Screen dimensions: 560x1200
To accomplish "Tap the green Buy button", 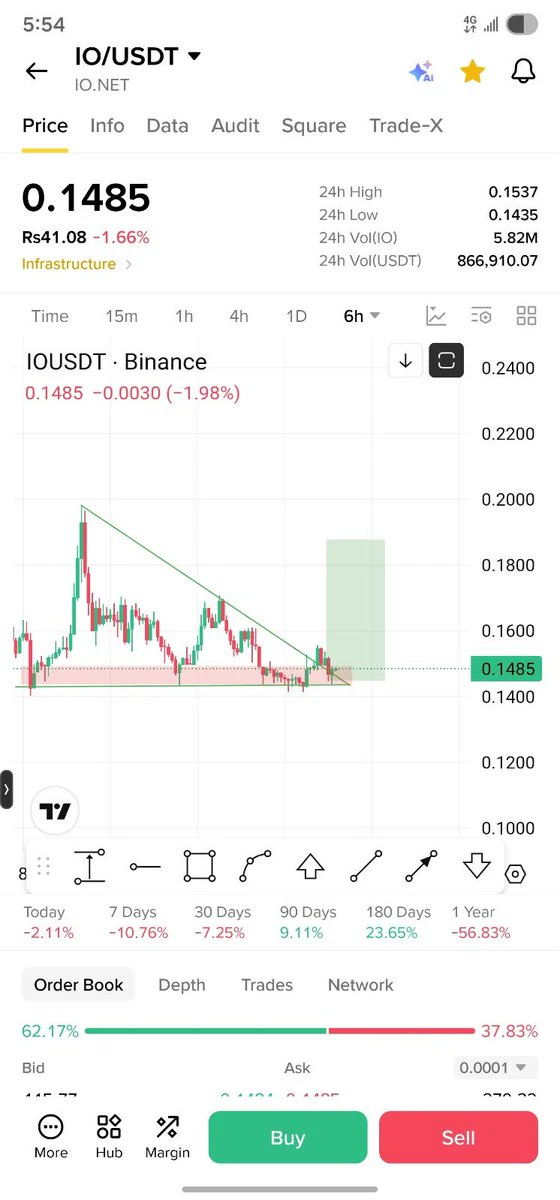I will pos(288,1137).
